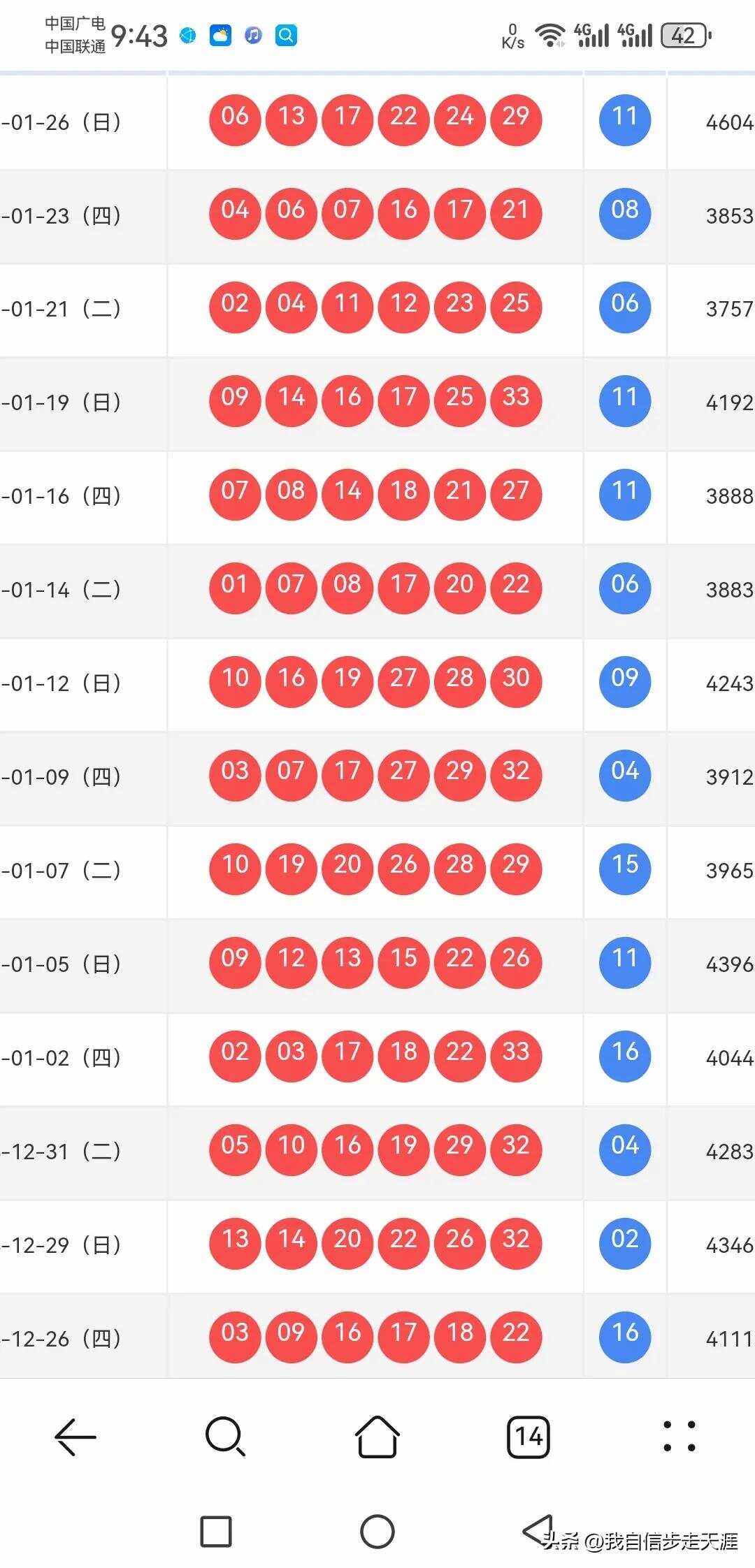Go to the browser home page
755x1568 pixels.
[377, 1437]
